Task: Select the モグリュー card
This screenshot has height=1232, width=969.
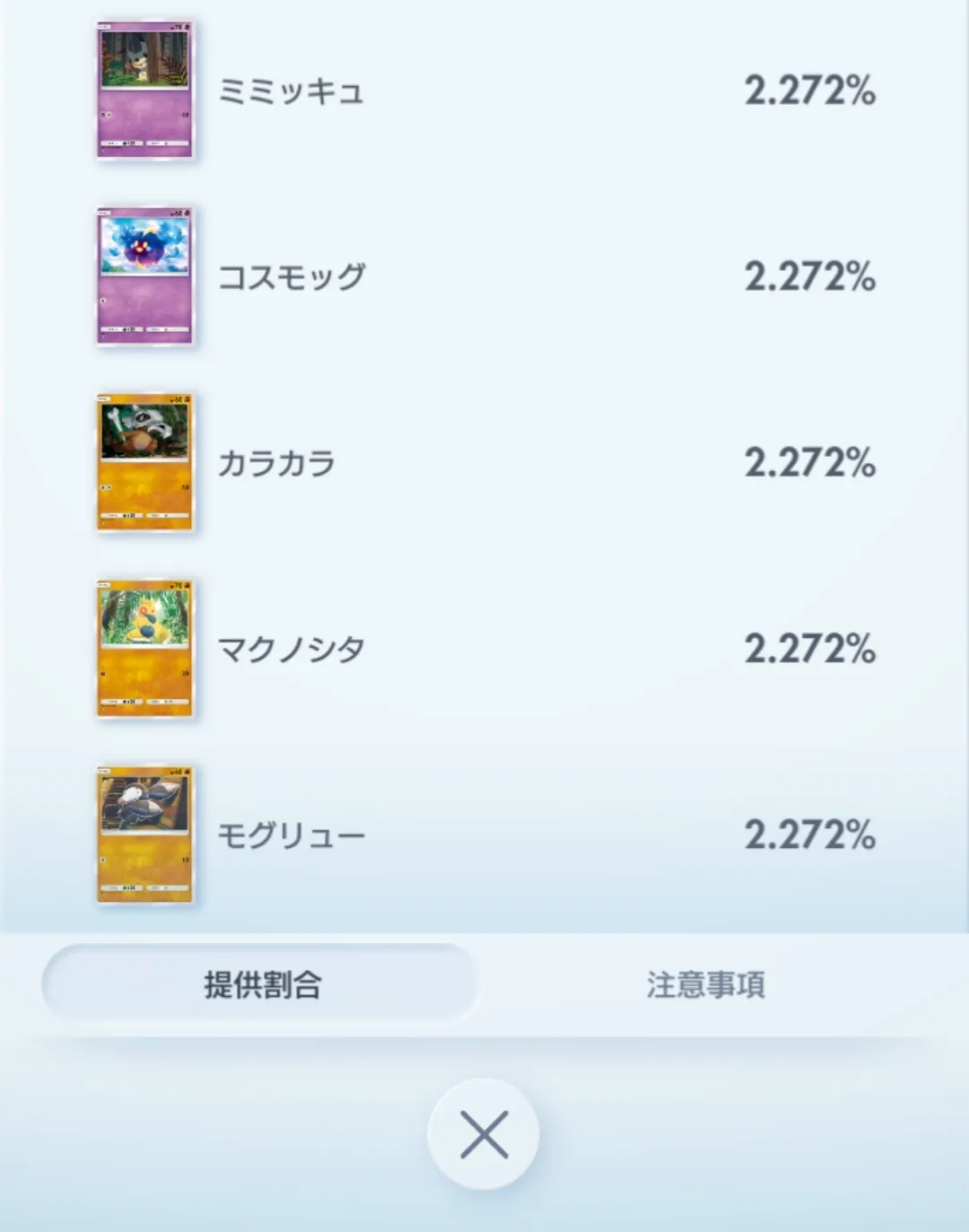Action: coord(144,834)
